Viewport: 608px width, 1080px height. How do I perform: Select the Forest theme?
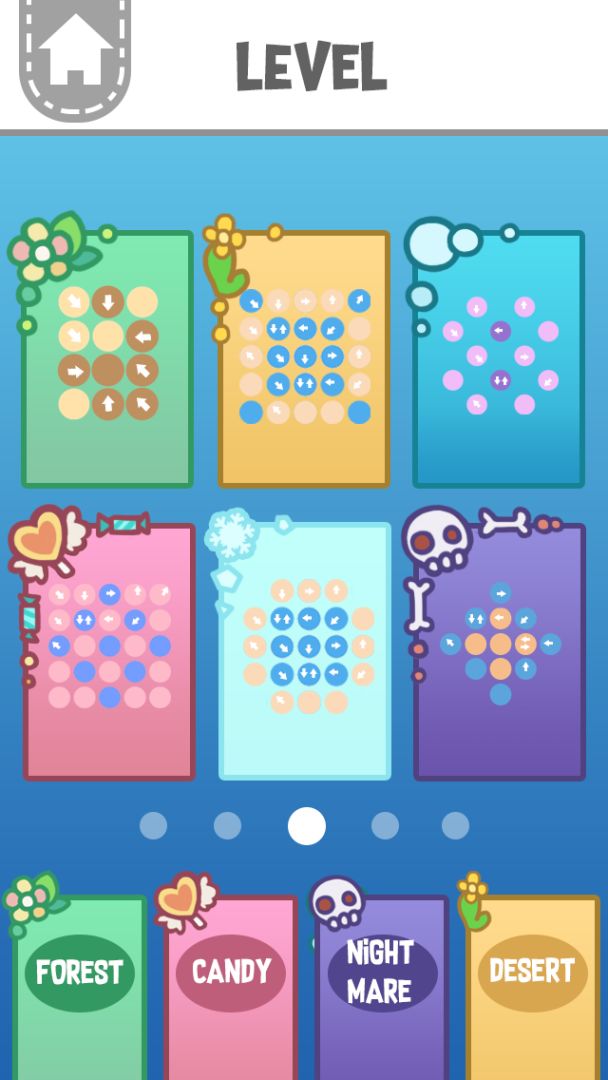(80, 974)
